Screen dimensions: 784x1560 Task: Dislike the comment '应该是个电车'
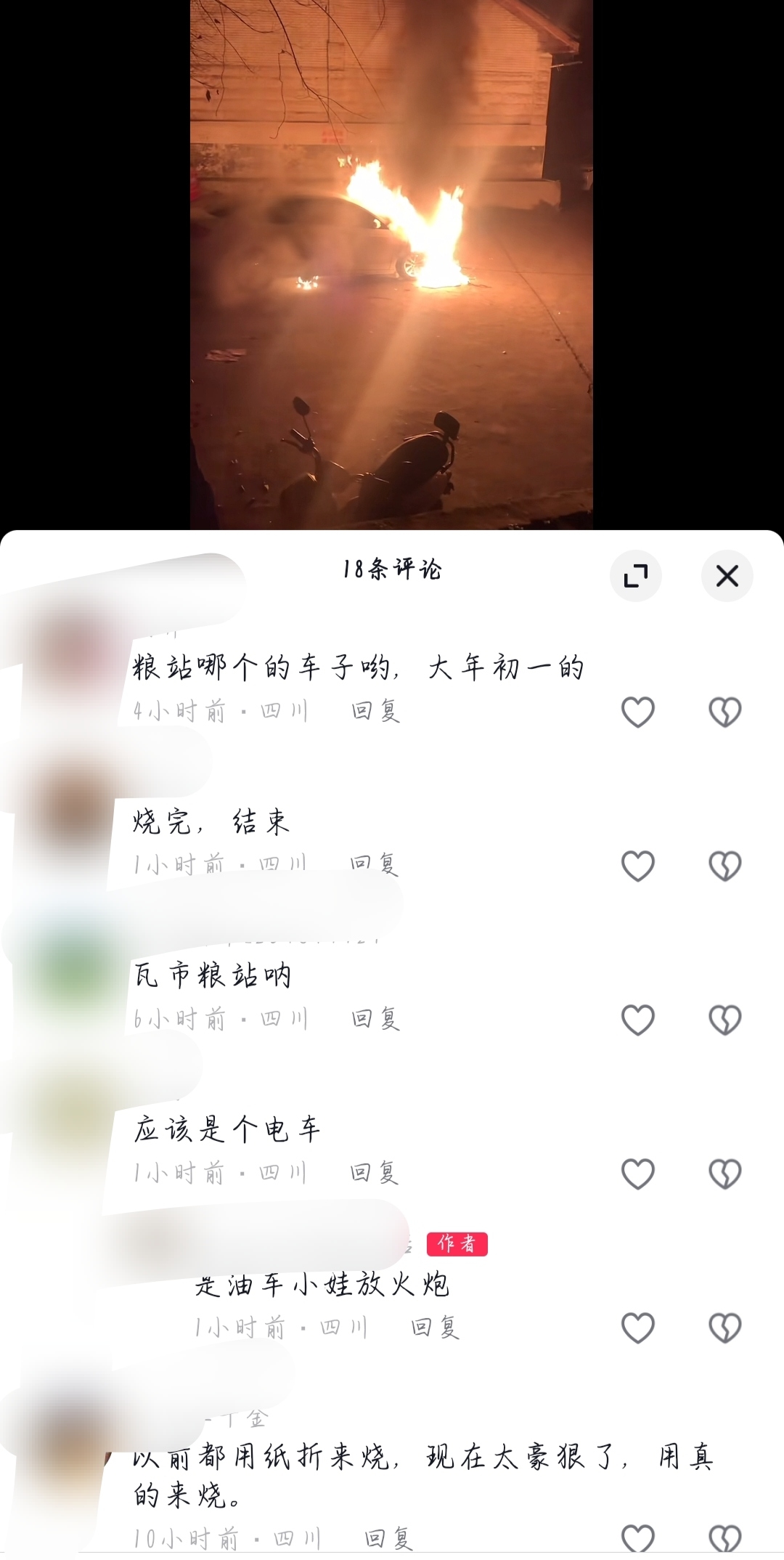[x=724, y=1174]
